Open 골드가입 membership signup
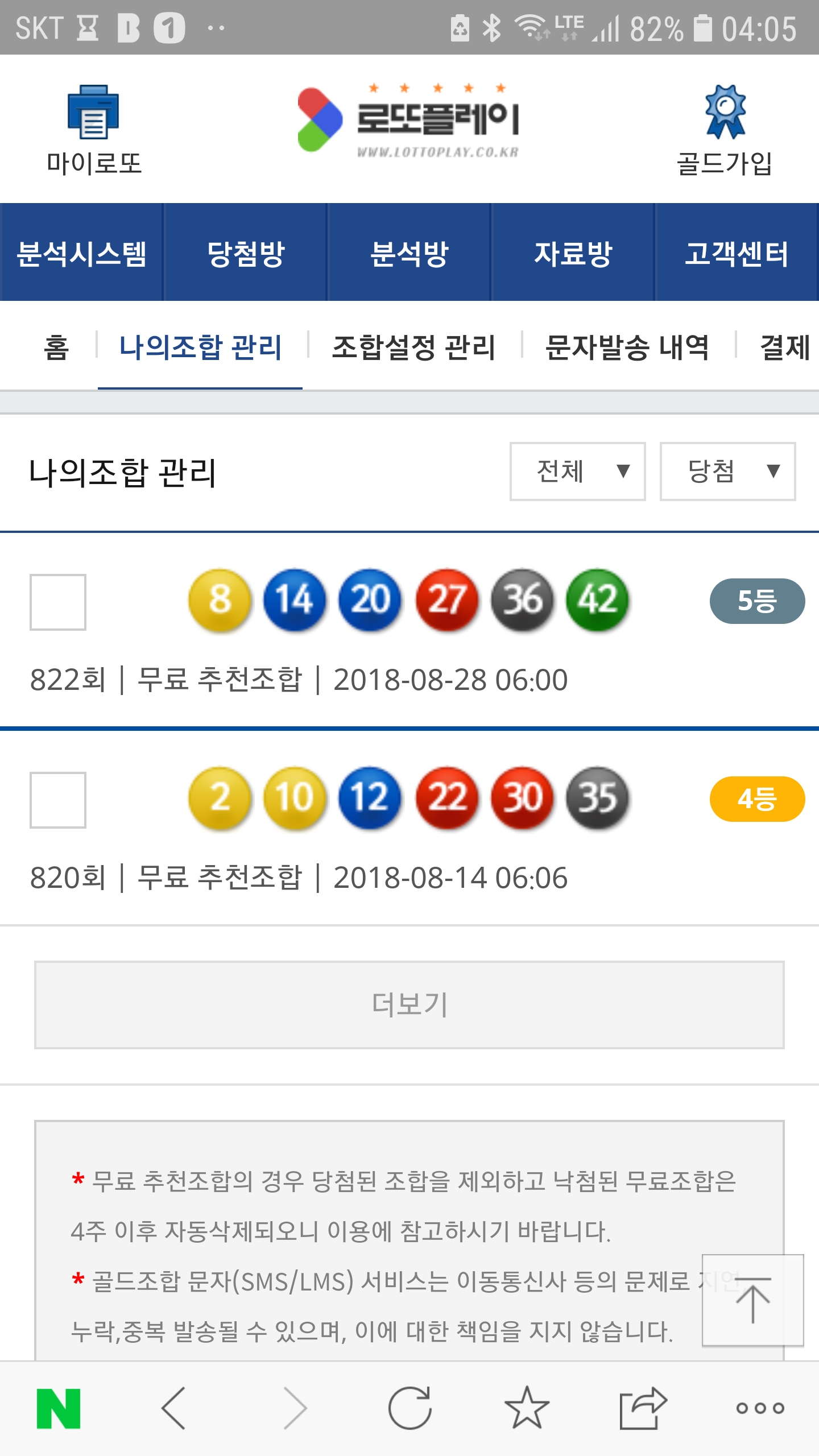Screen dimensions: 819x1456 pyautogui.click(x=724, y=113)
